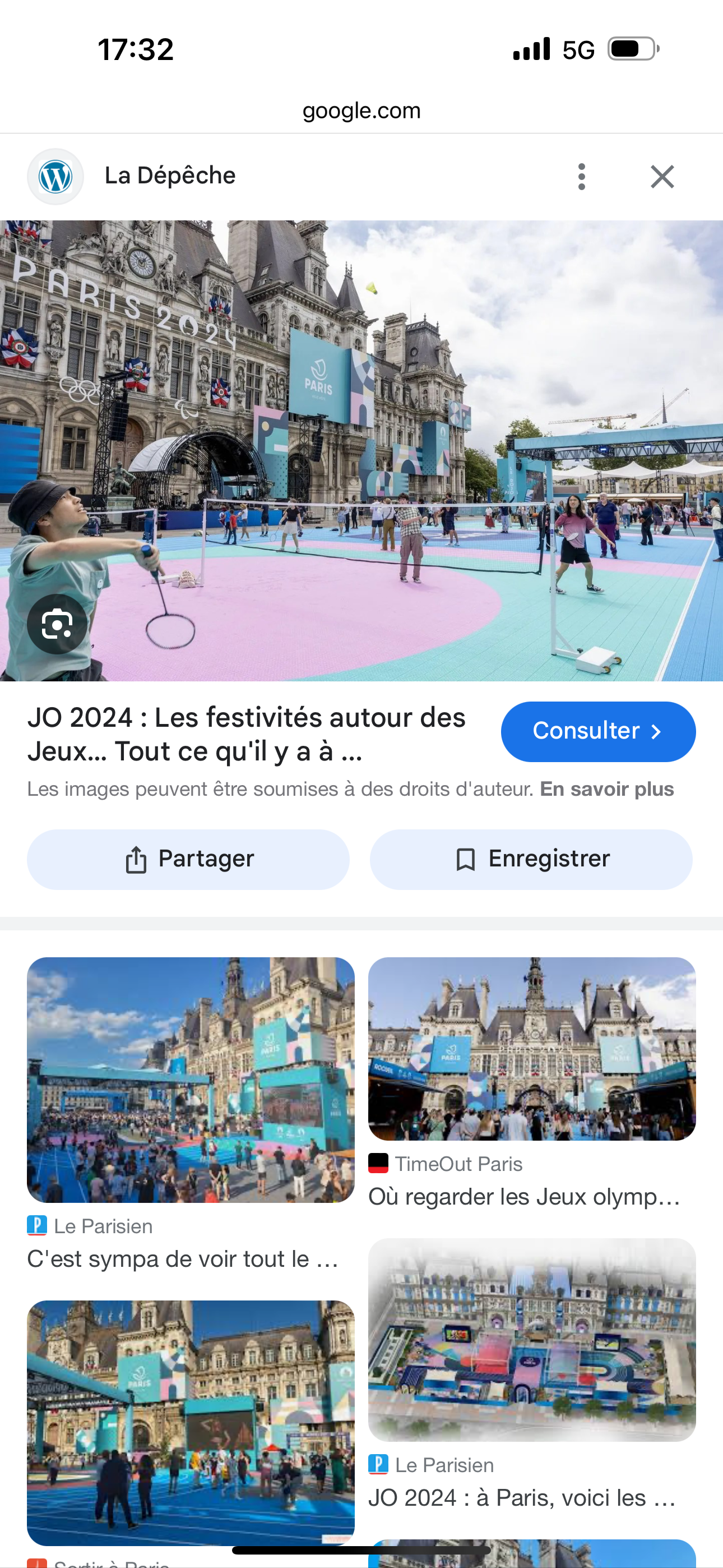
Task: Share this image with Partager
Action: [x=188, y=859]
